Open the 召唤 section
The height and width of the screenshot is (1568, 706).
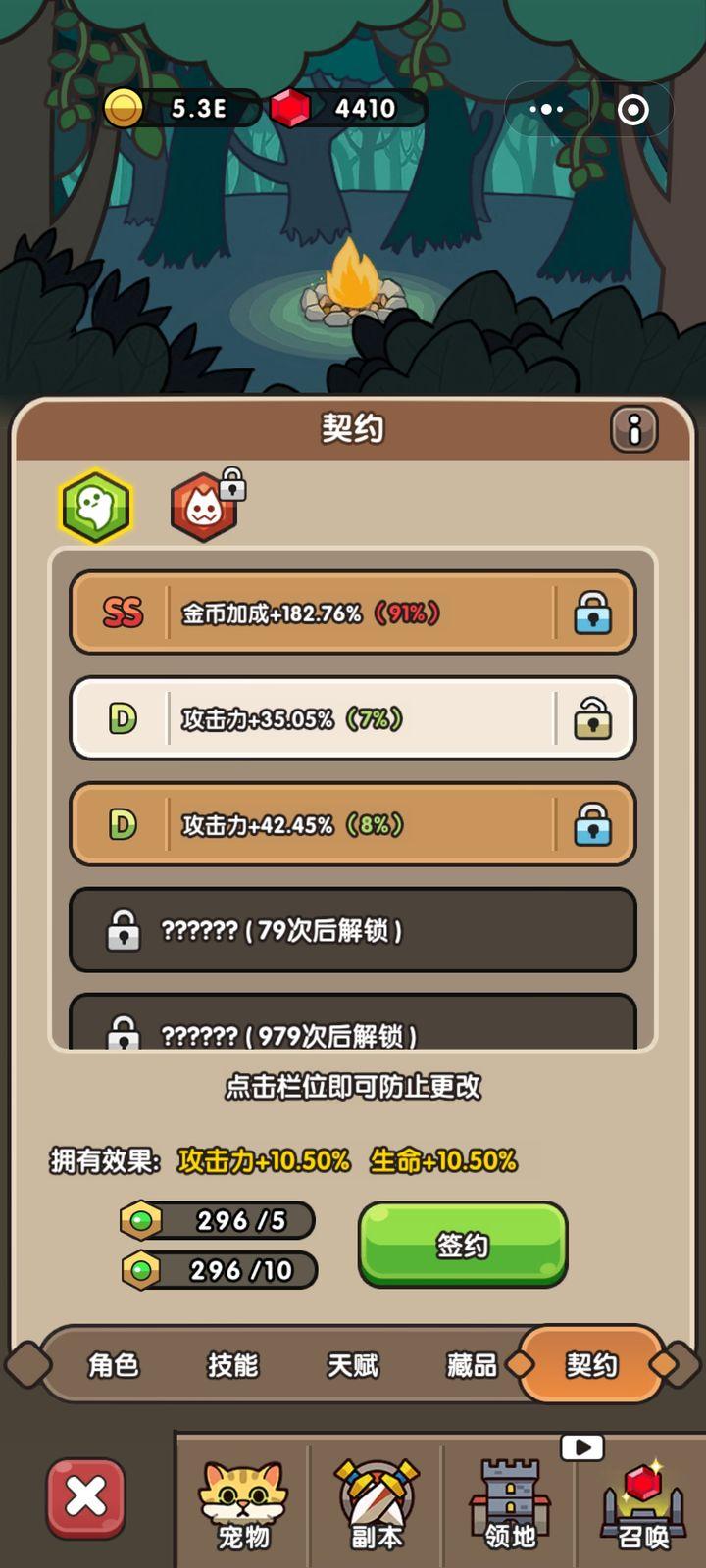pyautogui.click(x=643, y=1505)
